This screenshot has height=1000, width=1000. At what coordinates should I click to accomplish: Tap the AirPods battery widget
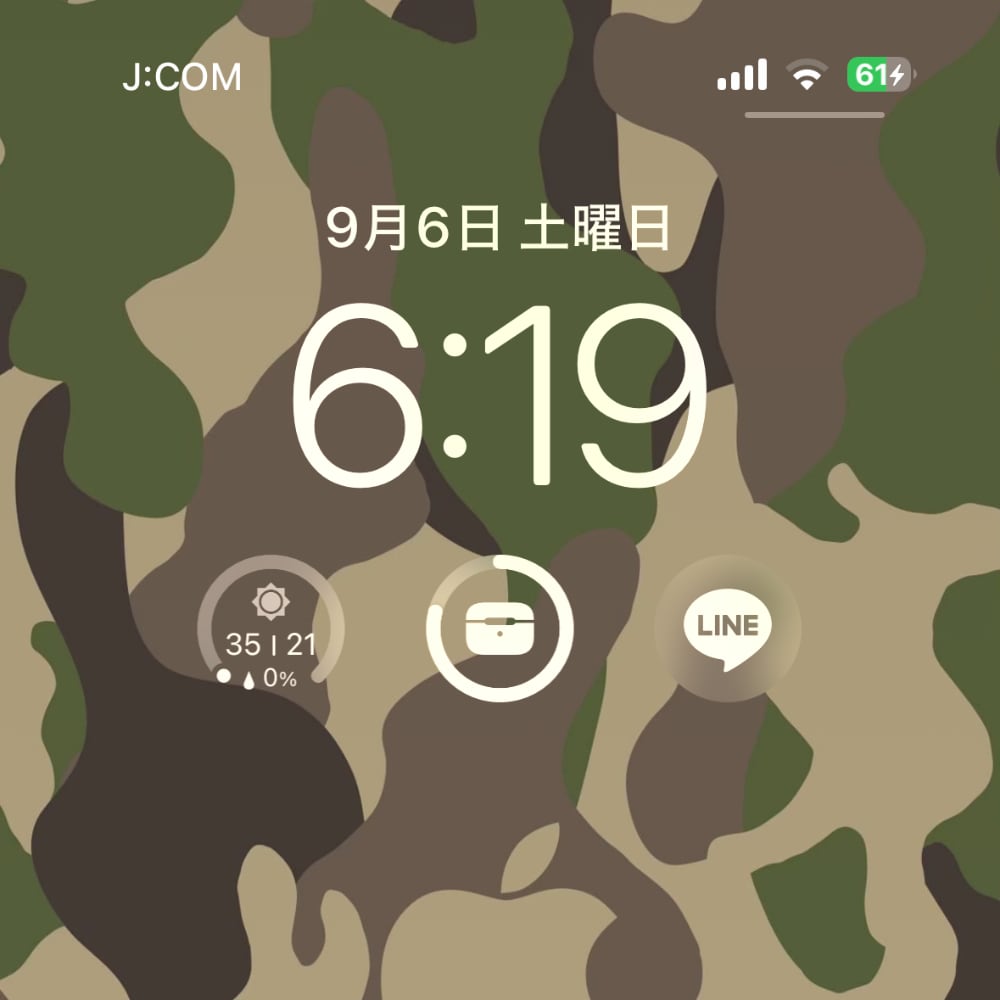pyautogui.click(x=499, y=630)
